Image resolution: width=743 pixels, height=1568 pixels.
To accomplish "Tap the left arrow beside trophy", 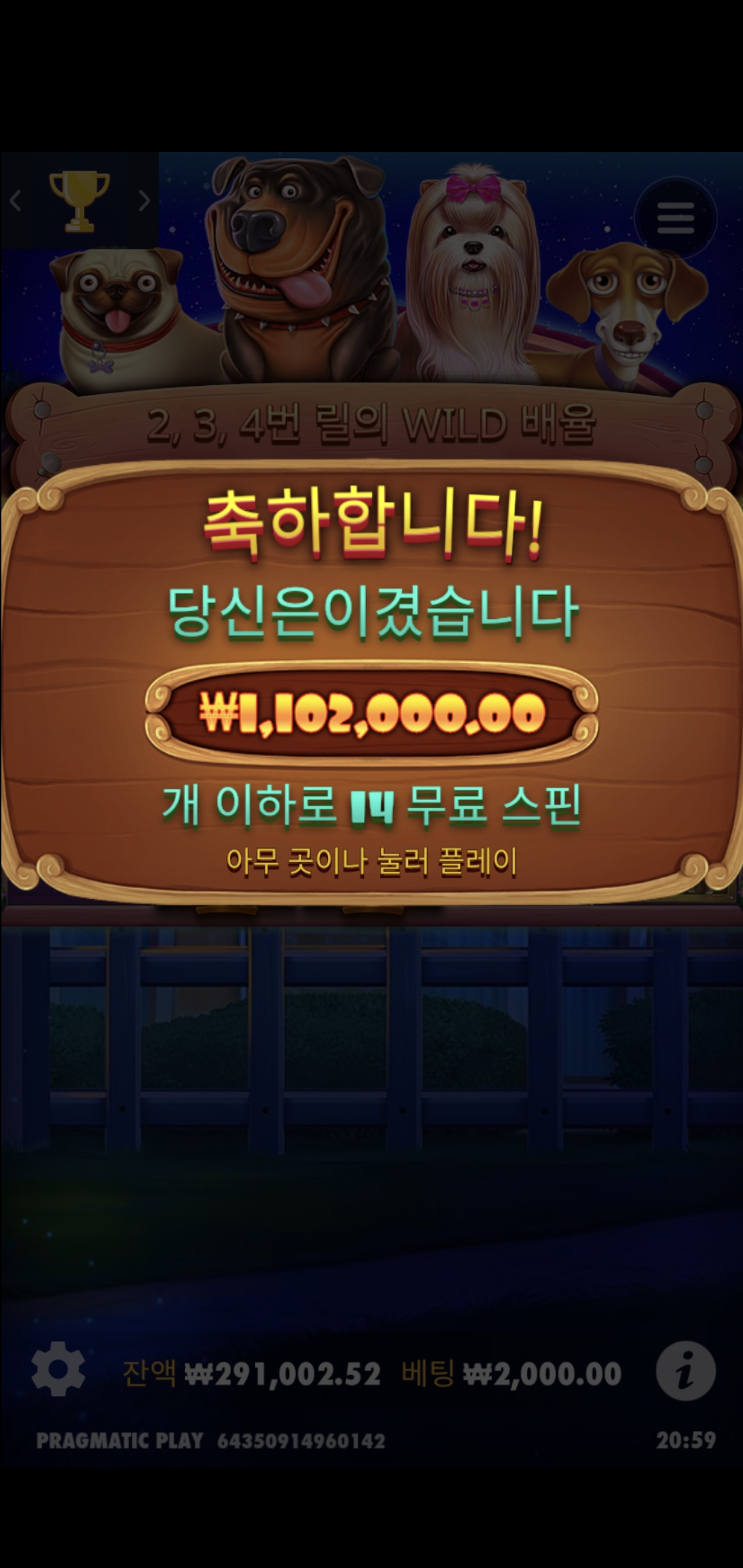I will 16,201.
